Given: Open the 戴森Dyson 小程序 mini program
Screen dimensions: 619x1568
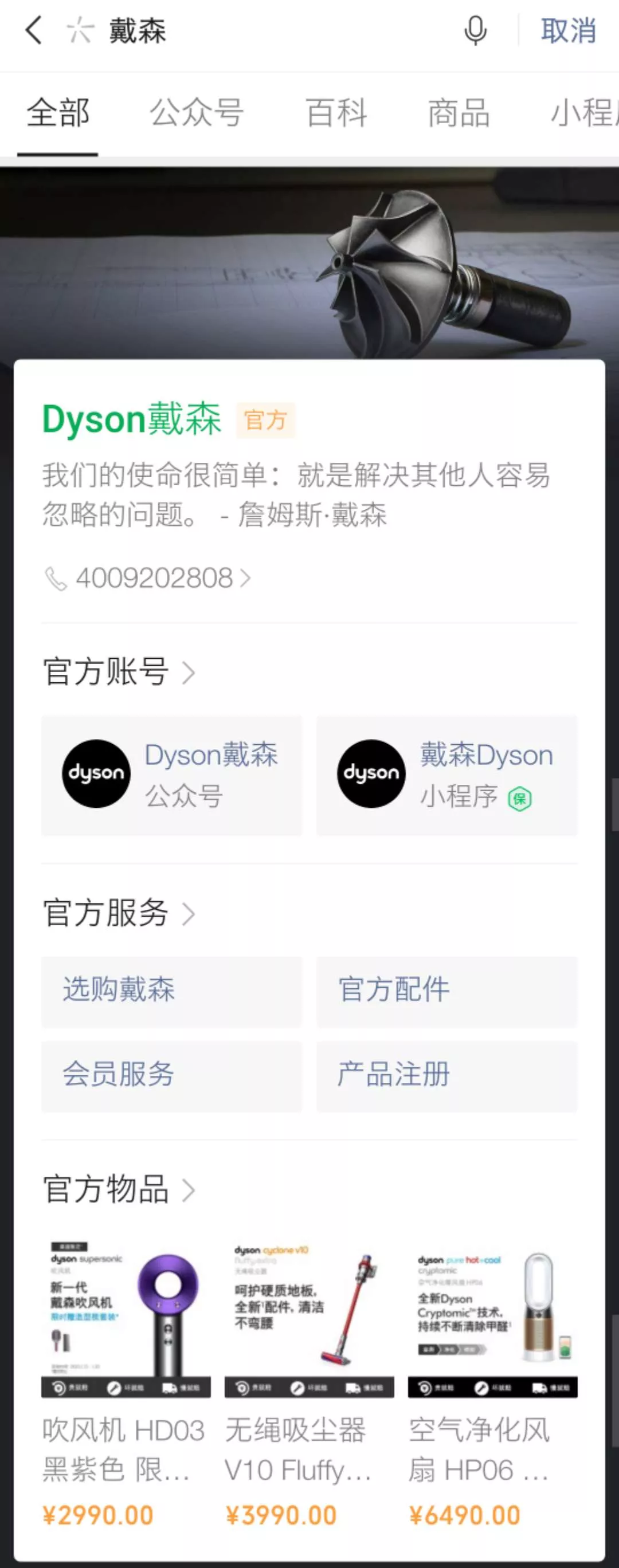Looking at the screenshot, I should coord(446,775).
